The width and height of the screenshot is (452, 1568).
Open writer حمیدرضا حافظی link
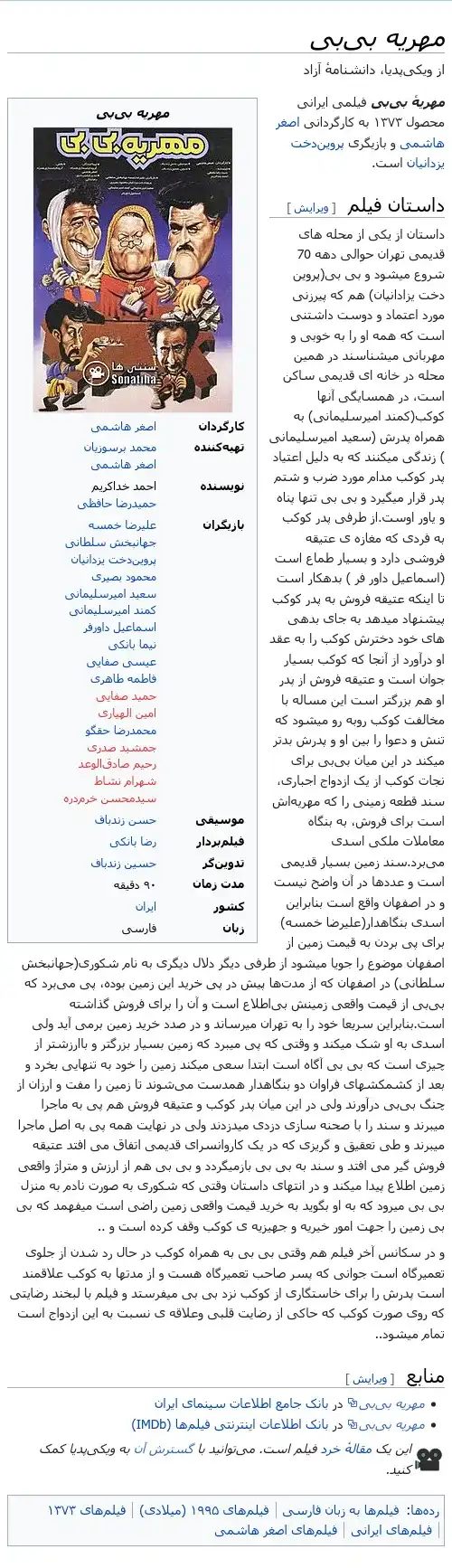click(117, 504)
